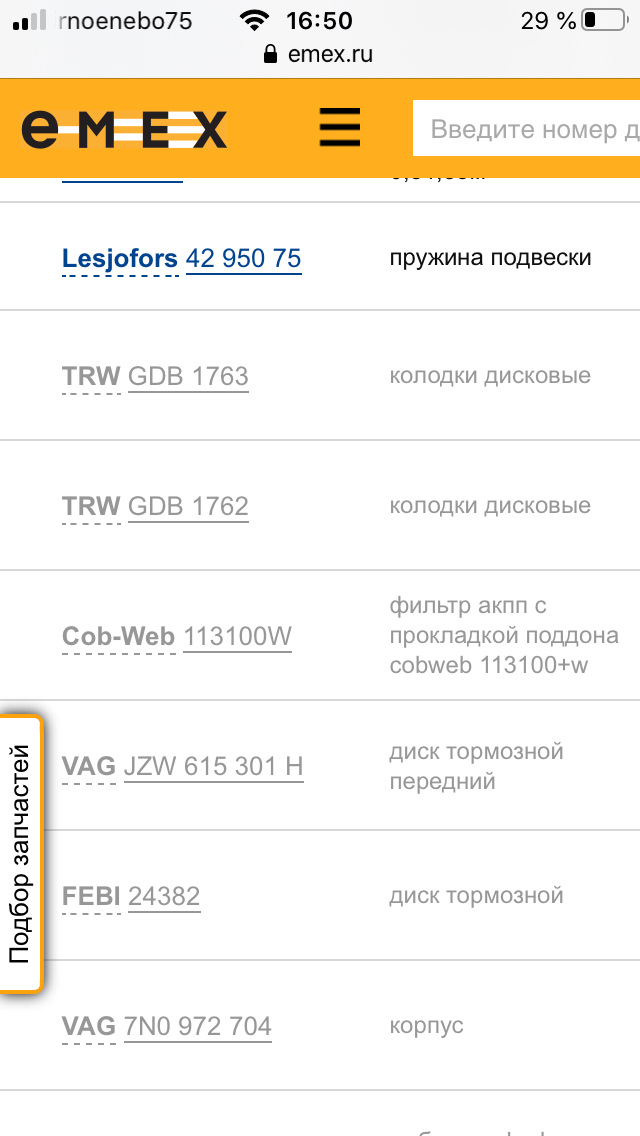Open part number GDB 1762
The image size is (640, 1136).
[188, 506]
